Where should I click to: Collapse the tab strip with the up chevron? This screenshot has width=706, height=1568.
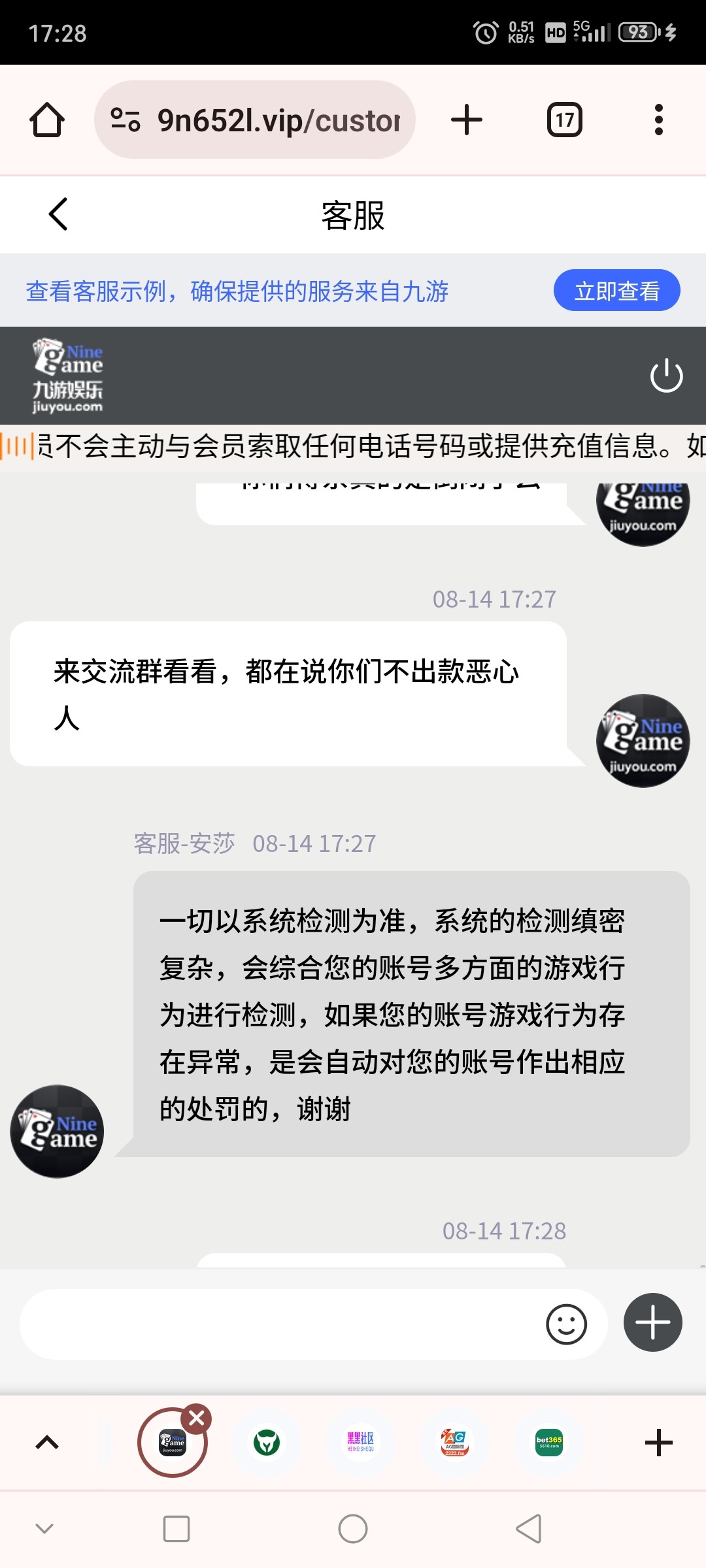47,1443
